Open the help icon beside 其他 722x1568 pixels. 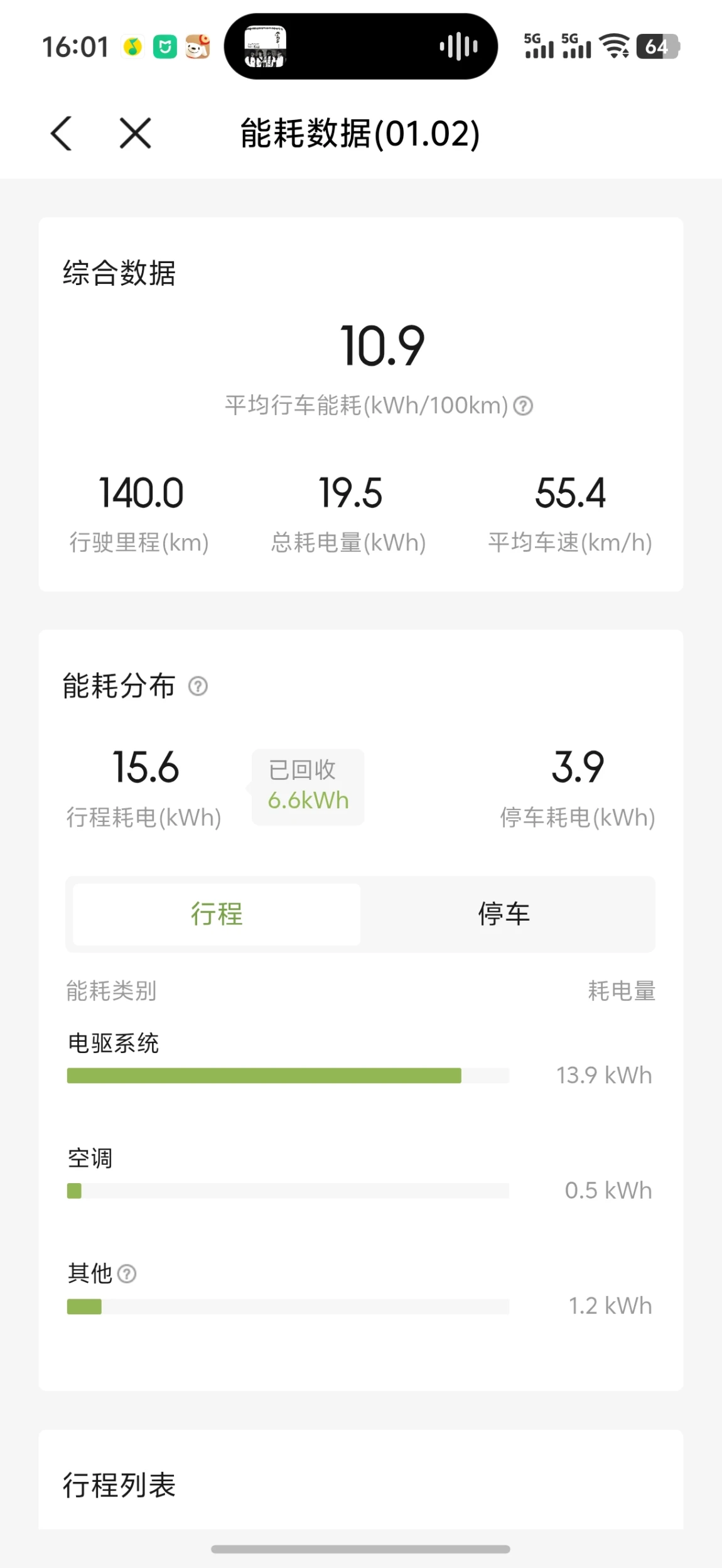click(x=127, y=1273)
